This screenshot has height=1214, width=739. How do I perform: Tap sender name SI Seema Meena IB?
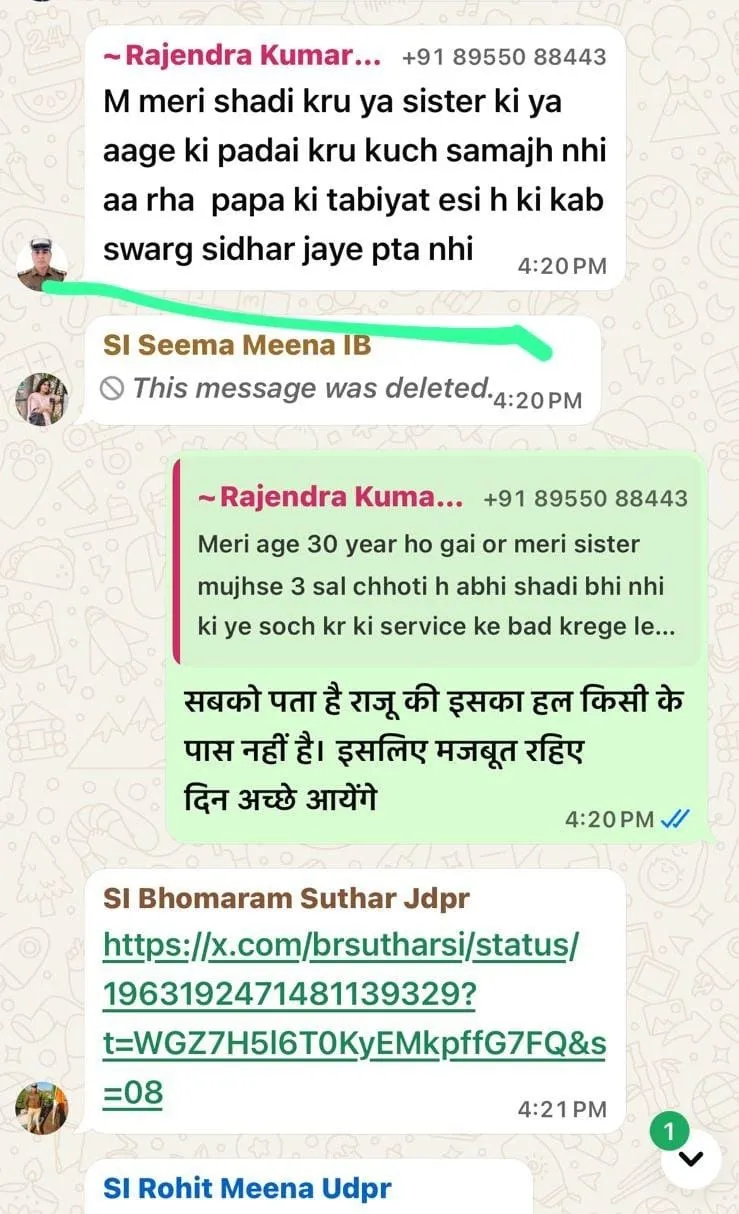coord(237,345)
